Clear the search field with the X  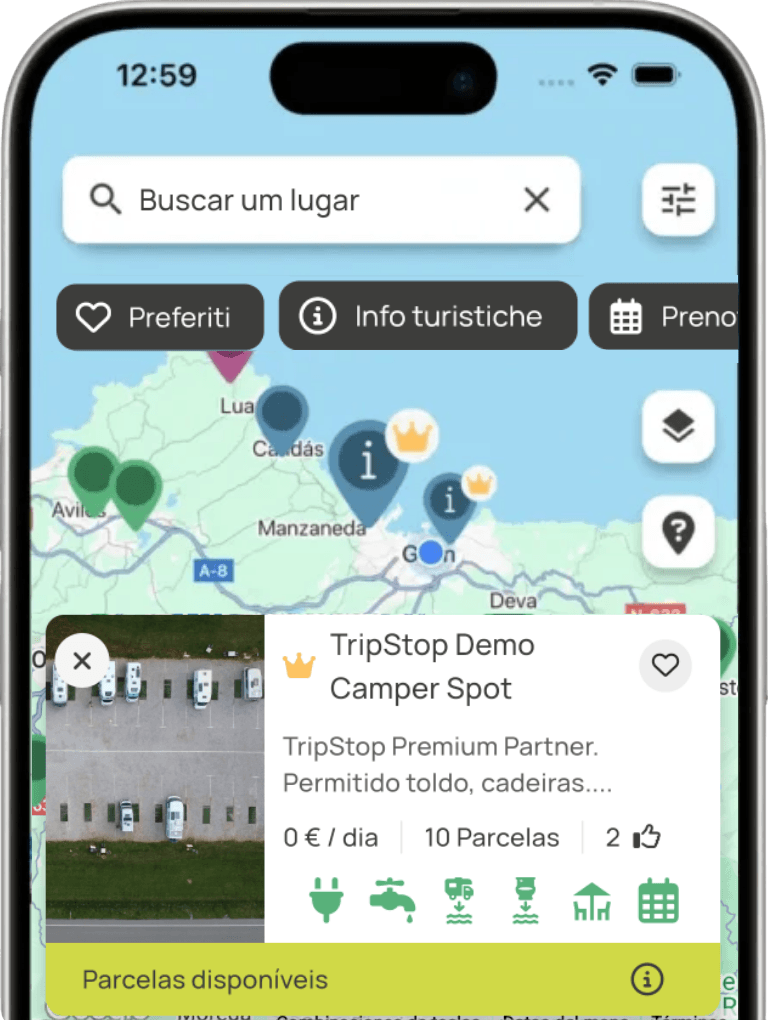[537, 200]
